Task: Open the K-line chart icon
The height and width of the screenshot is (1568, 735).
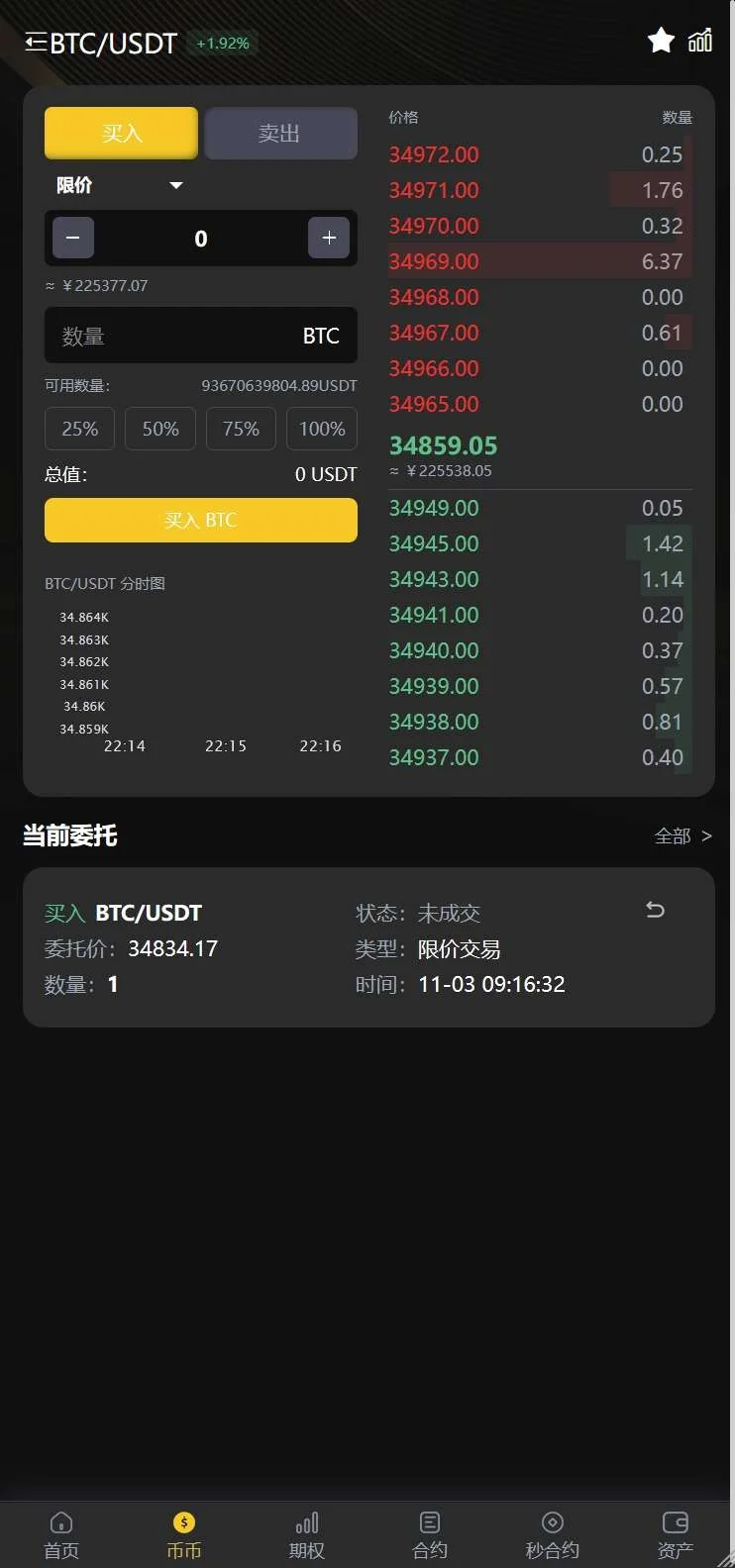Action: [x=700, y=41]
